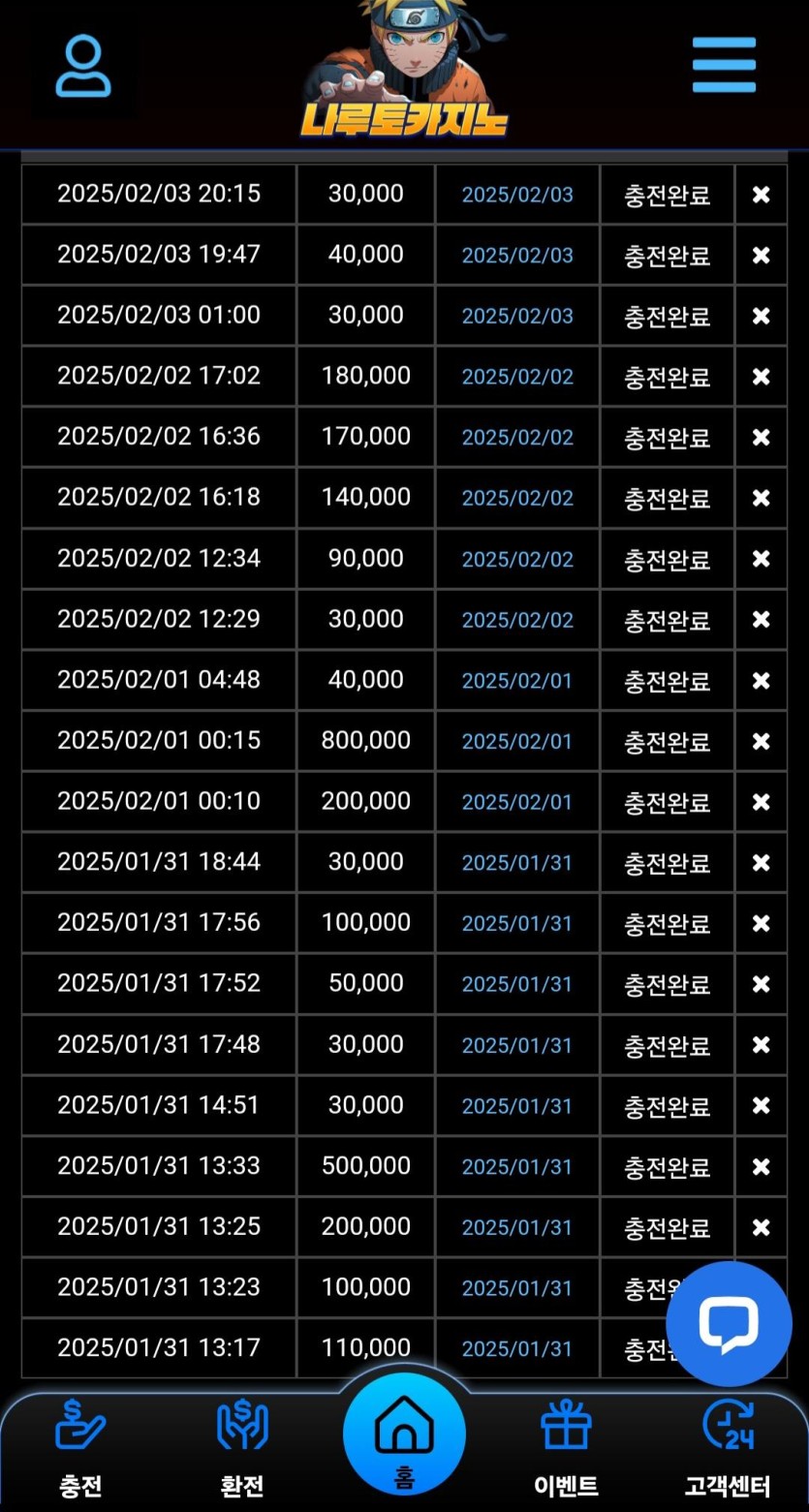Remove the 2025/02/02 16:18 entry
809x1512 pixels.
(x=762, y=498)
